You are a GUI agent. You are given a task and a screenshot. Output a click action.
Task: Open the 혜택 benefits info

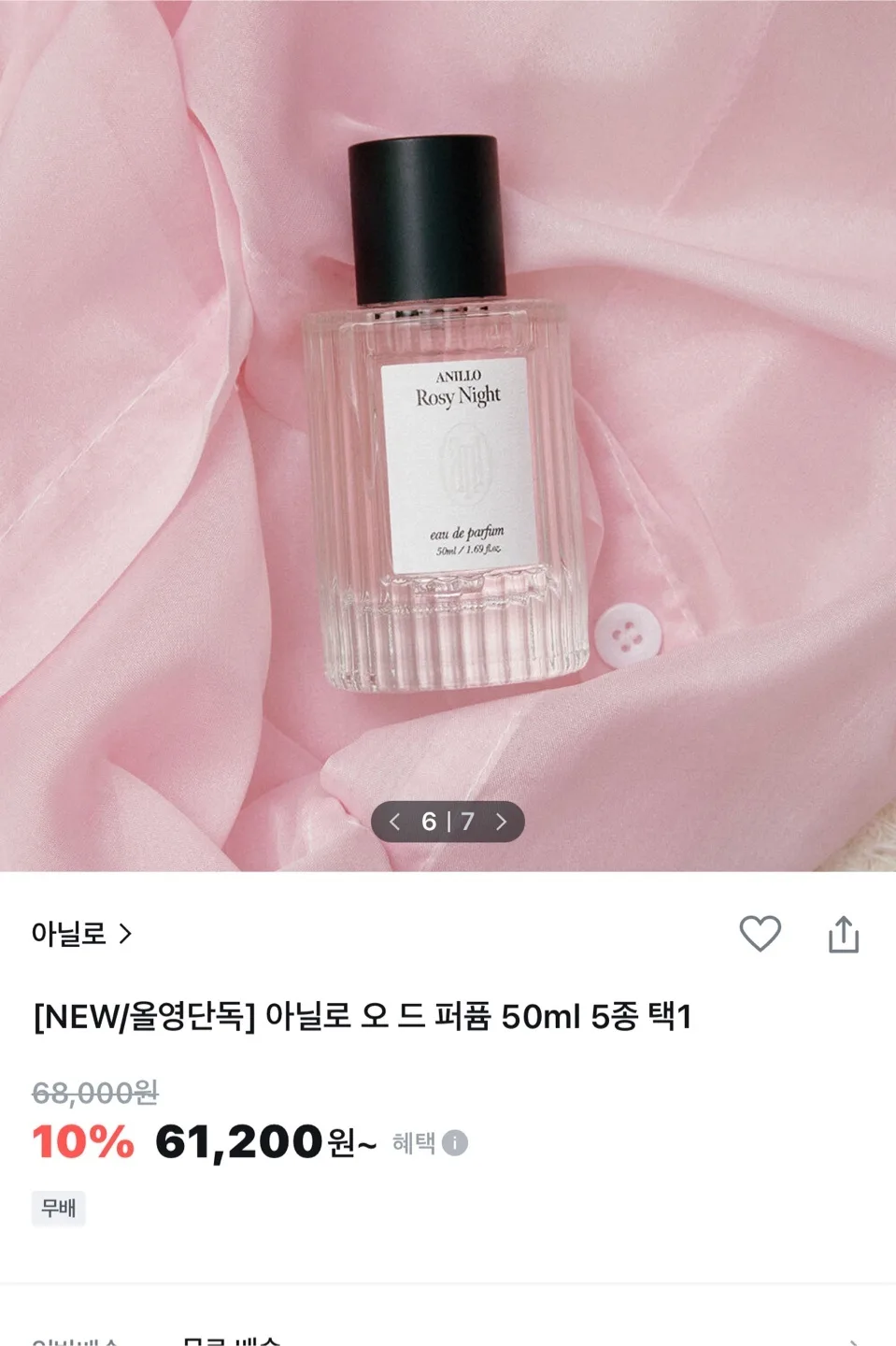coord(430,1143)
